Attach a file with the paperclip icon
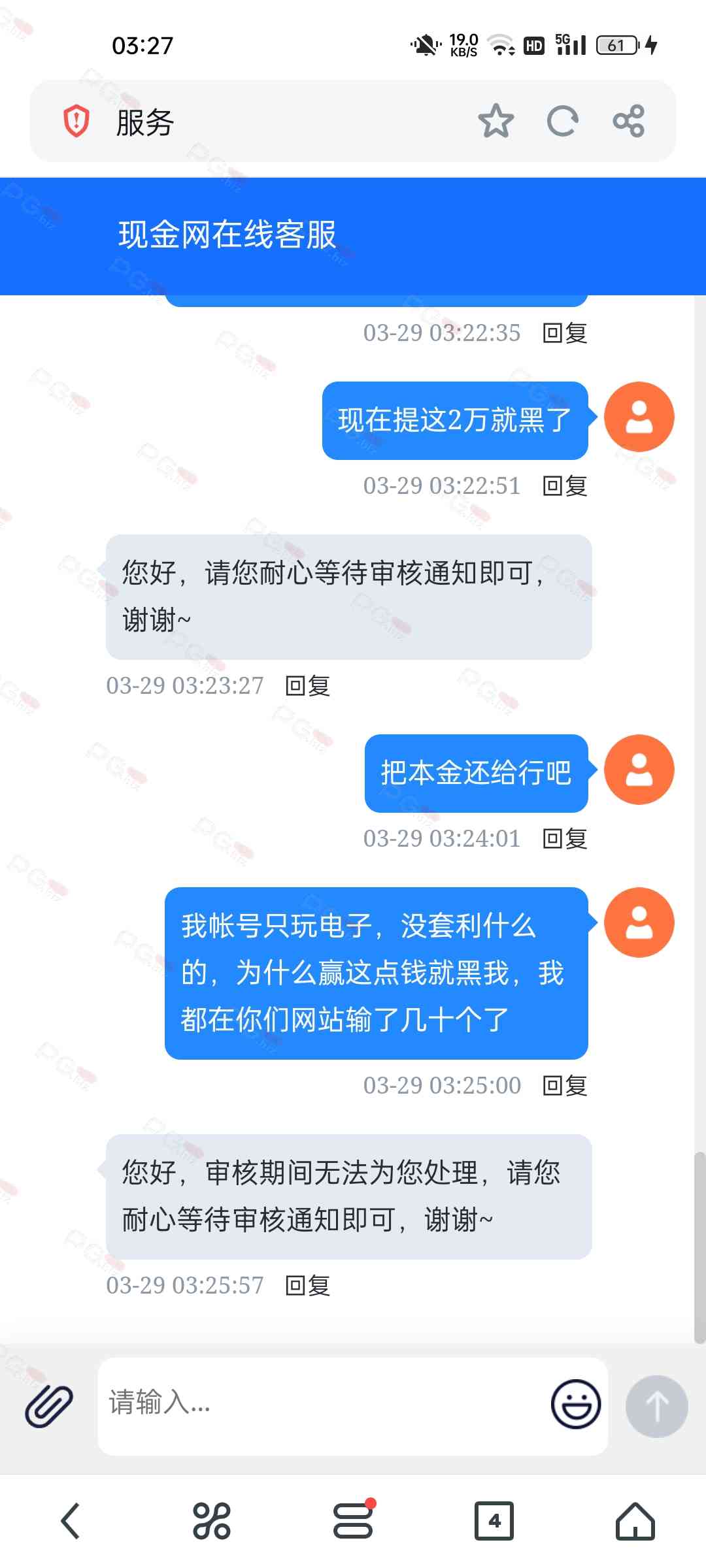Screen dimensions: 706x1568 pos(49,1406)
